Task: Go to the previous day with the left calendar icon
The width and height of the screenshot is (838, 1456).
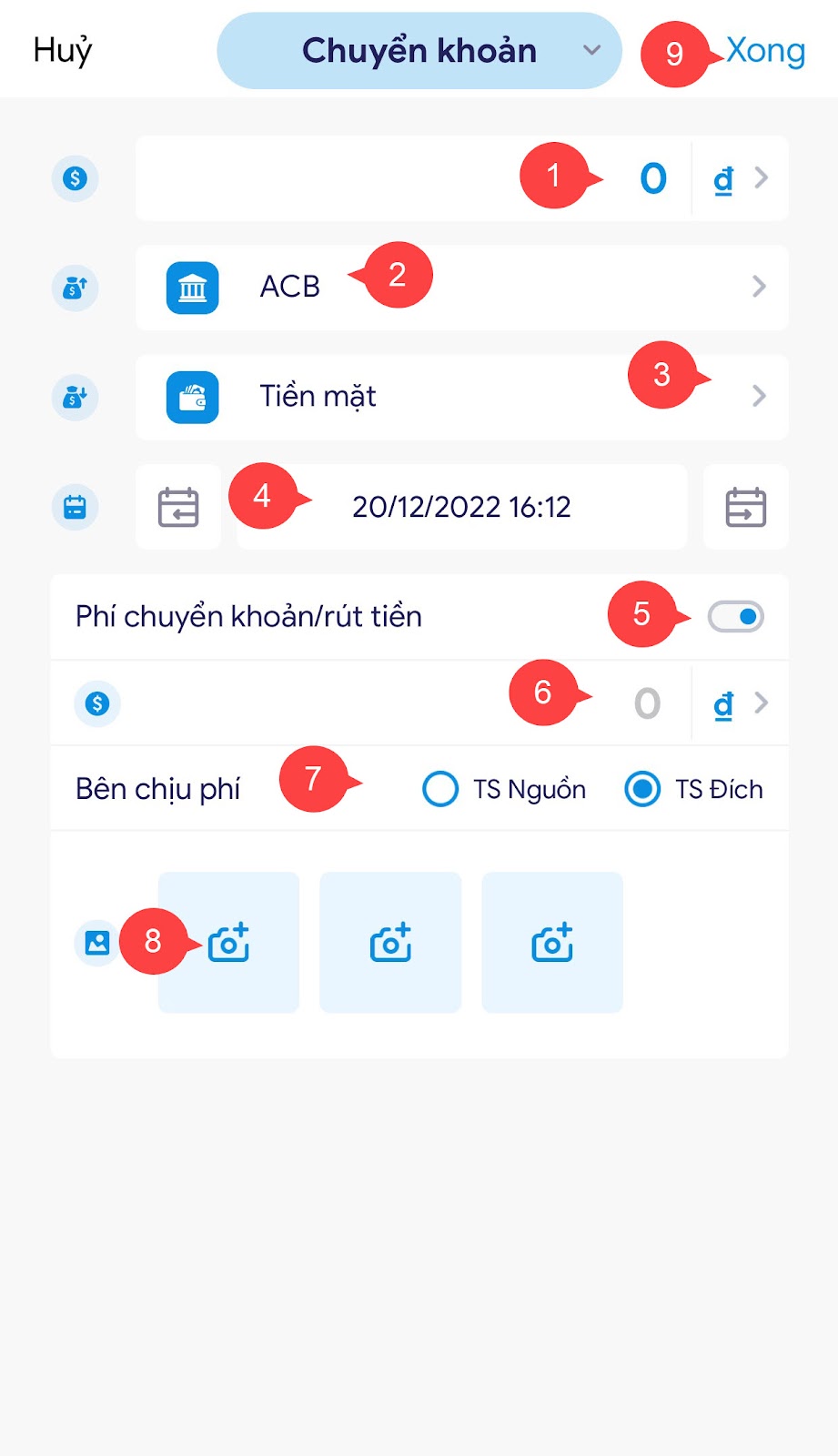Action: pyautogui.click(x=178, y=507)
